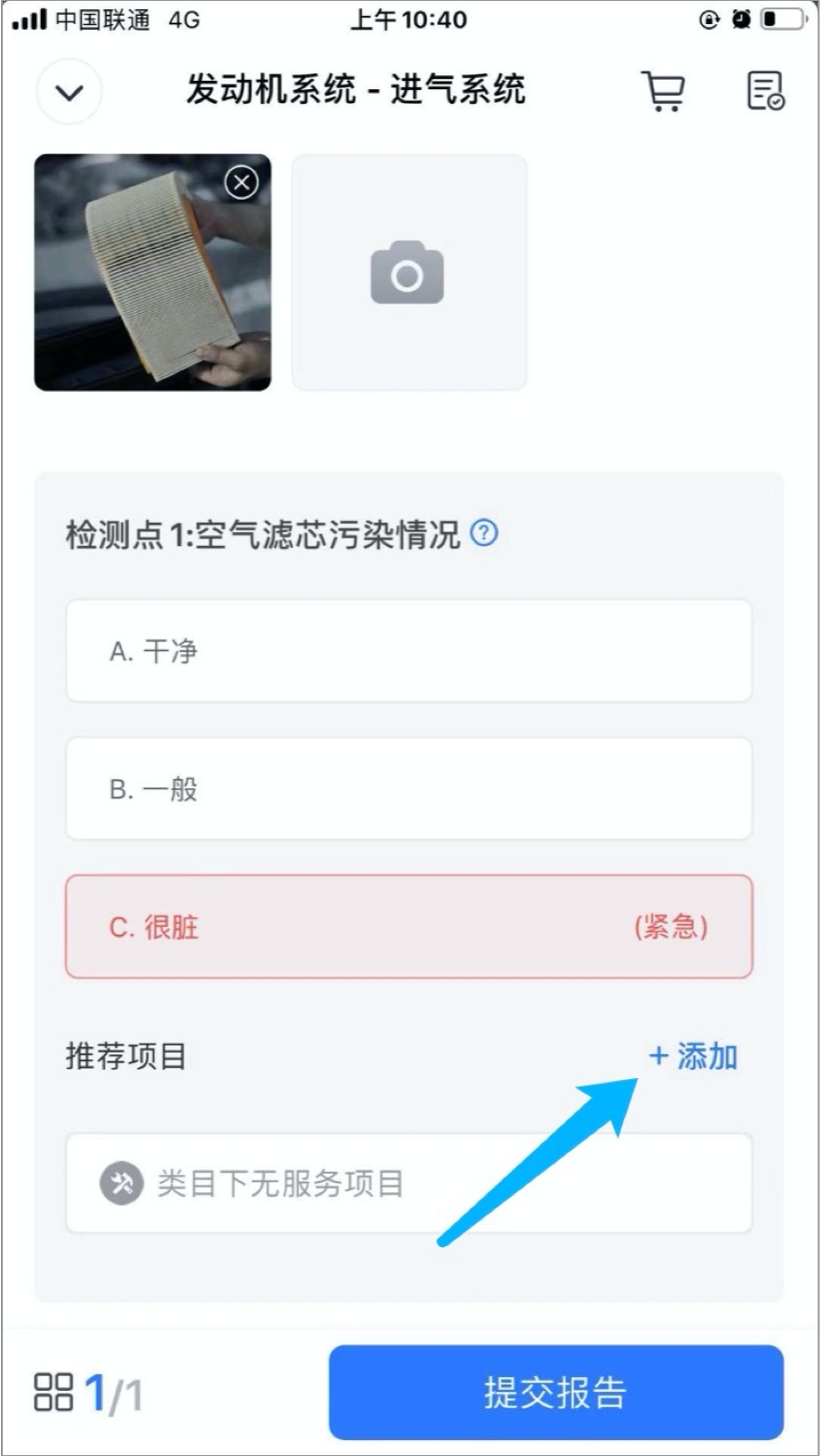Remove the air filter photo

(x=242, y=184)
